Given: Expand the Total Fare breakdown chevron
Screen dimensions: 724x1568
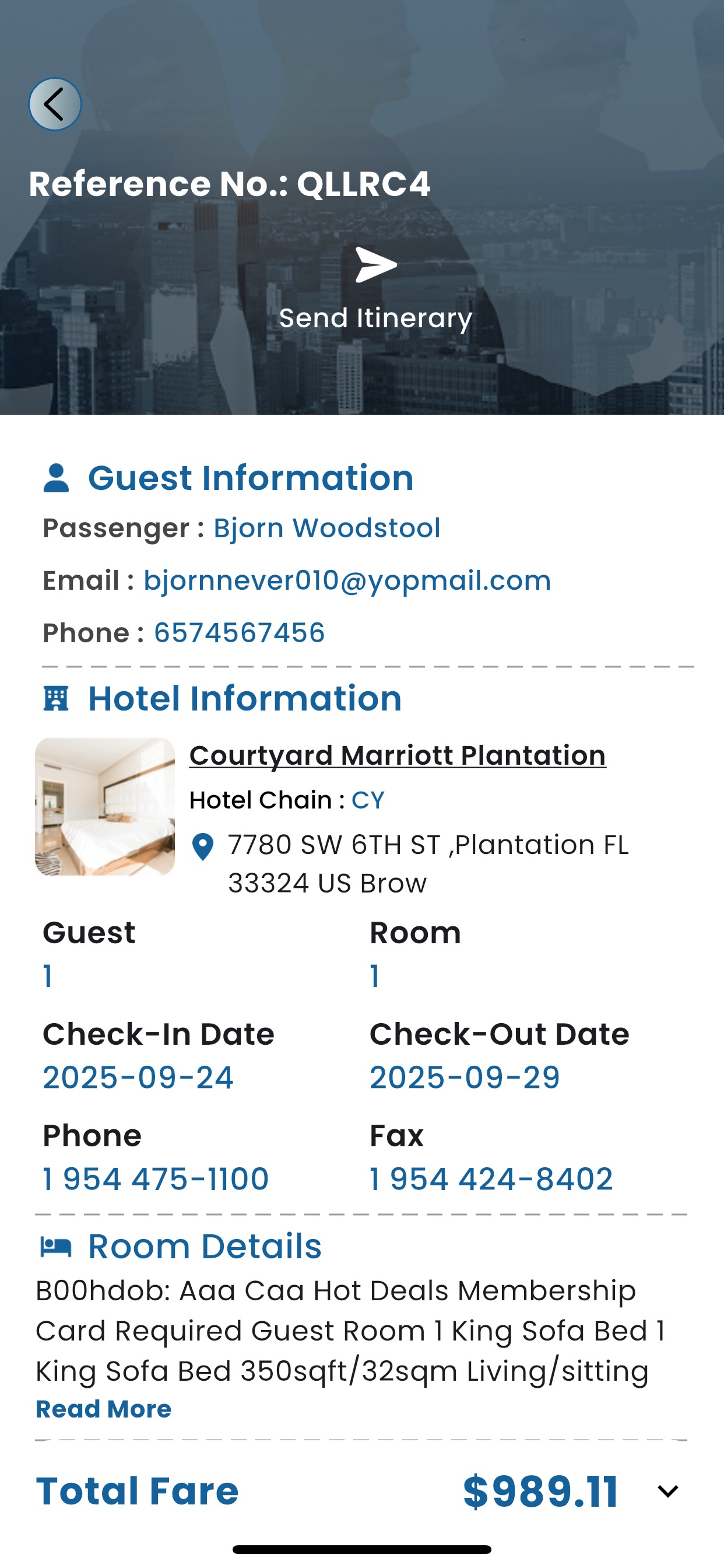Looking at the screenshot, I should (667, 1492).
